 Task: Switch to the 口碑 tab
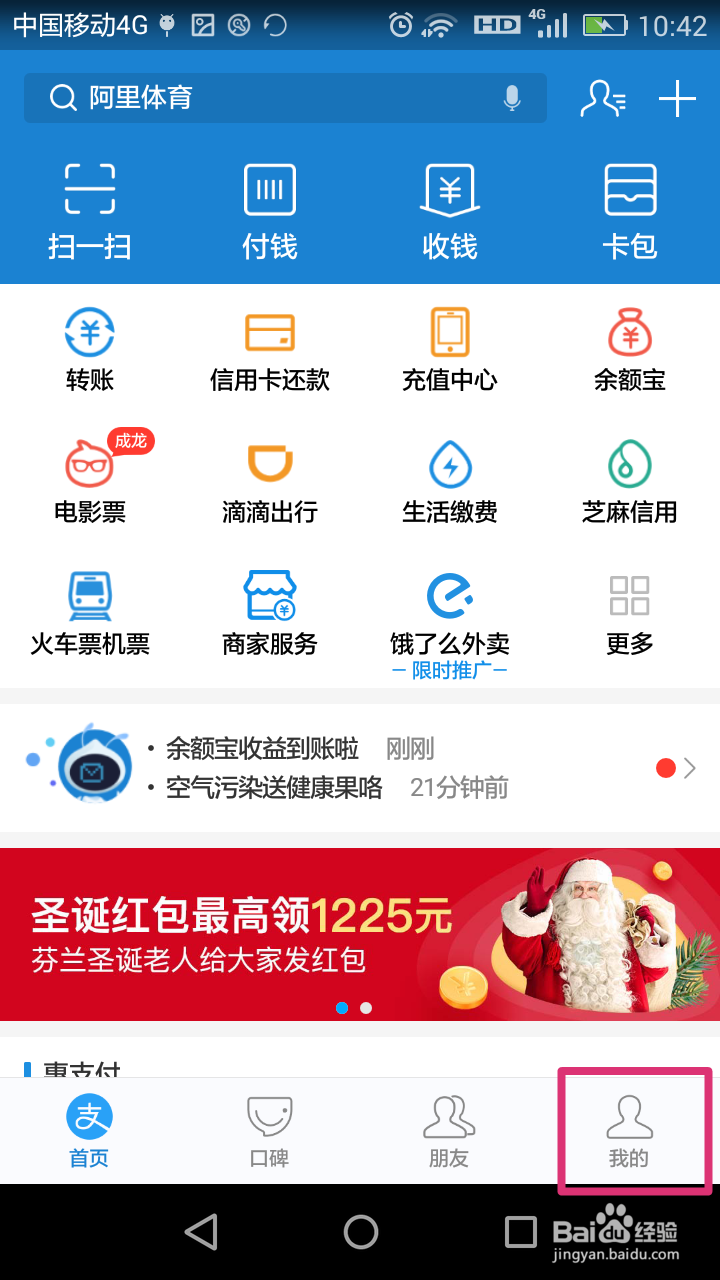tap(268, 1130)
